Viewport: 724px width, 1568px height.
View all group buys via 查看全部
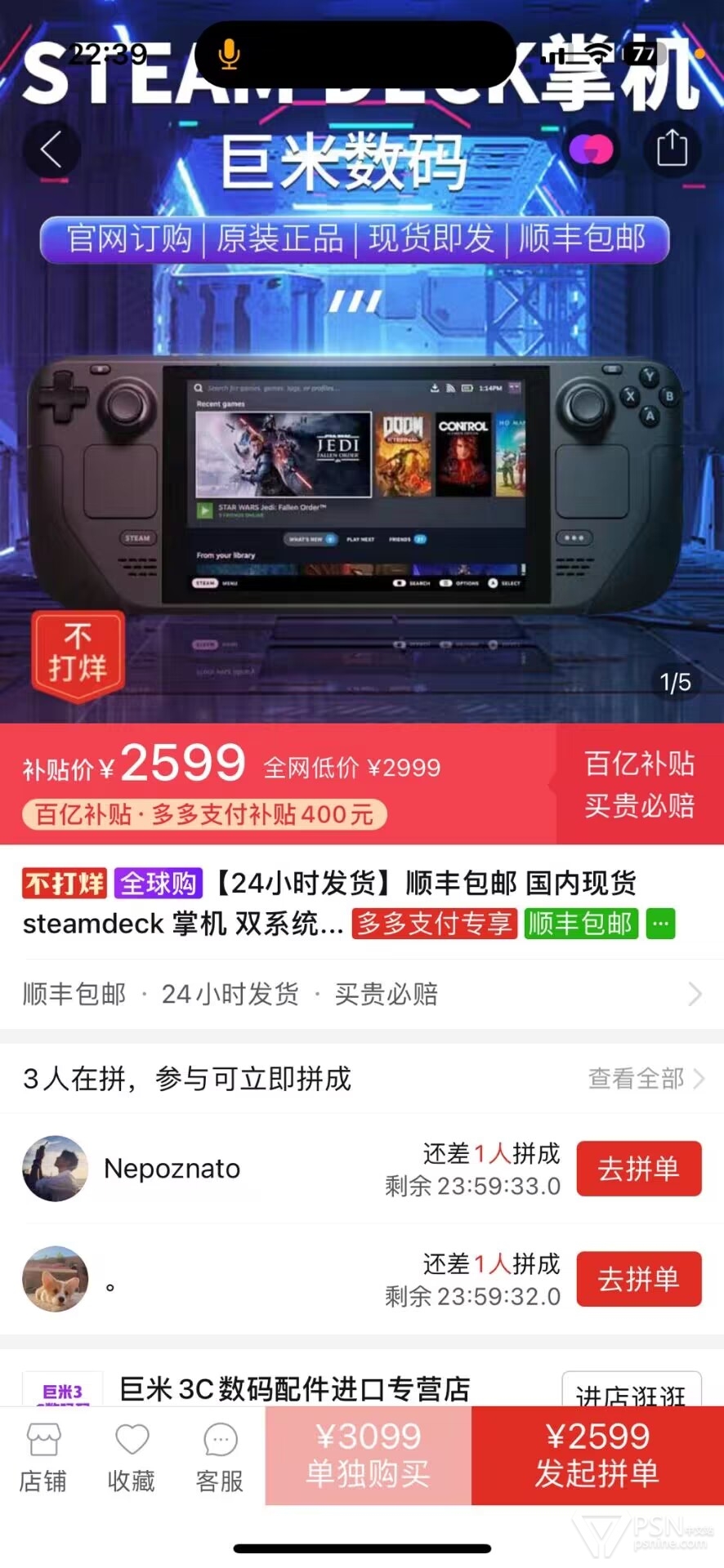[645, 1079]
